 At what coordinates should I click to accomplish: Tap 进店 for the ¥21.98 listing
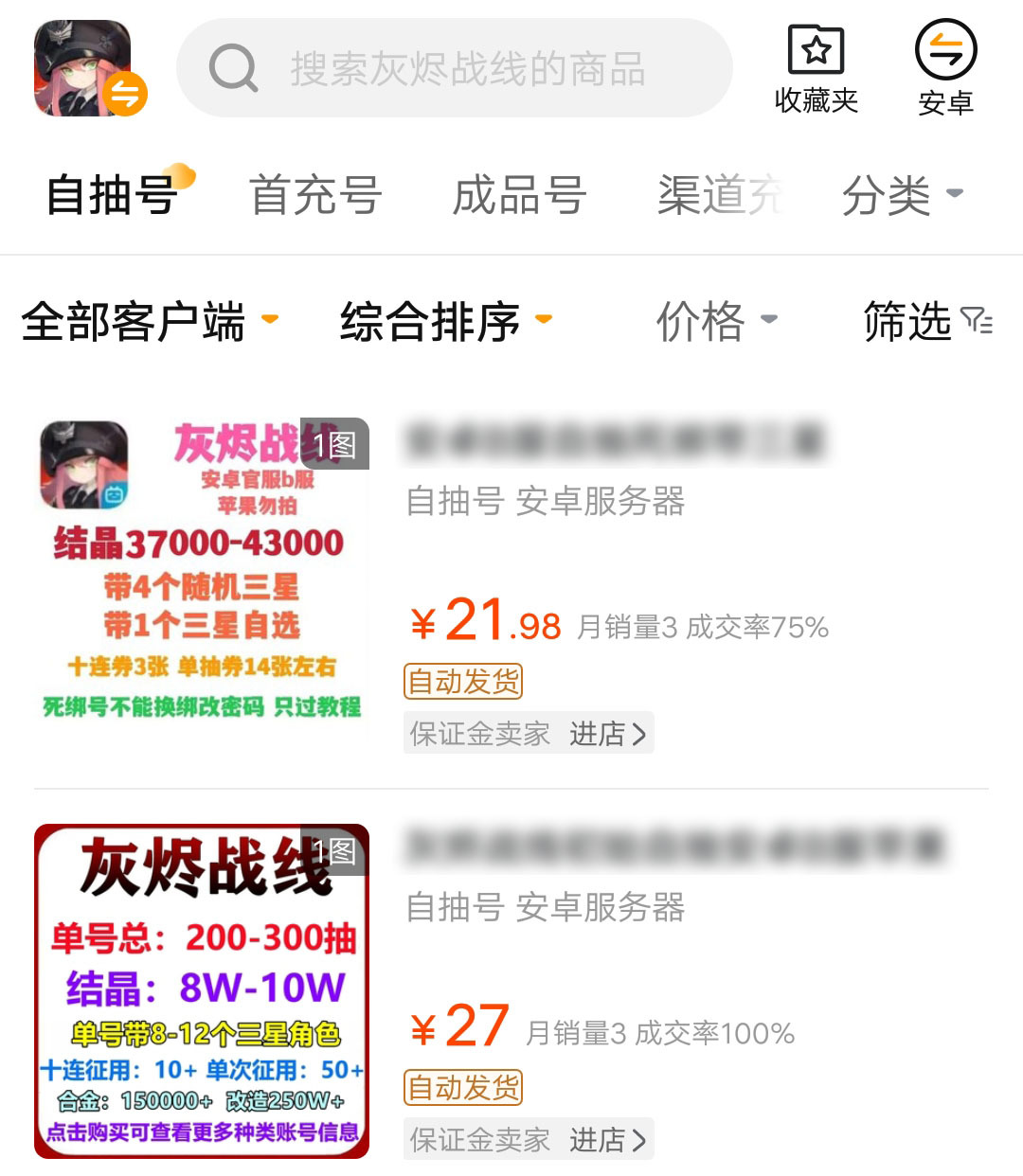click(607, 734)
